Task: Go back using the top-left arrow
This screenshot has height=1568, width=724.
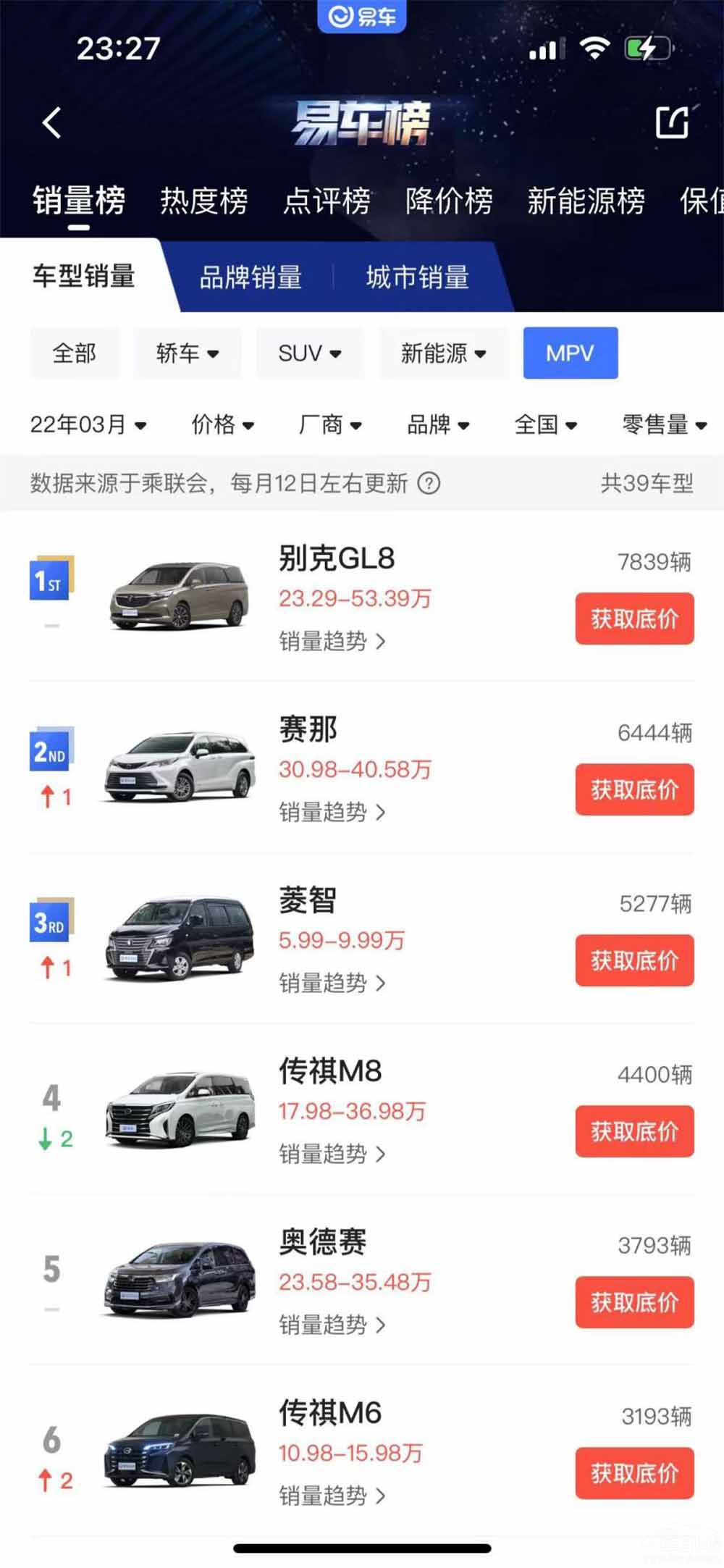Action: click(x=51, y=123)
